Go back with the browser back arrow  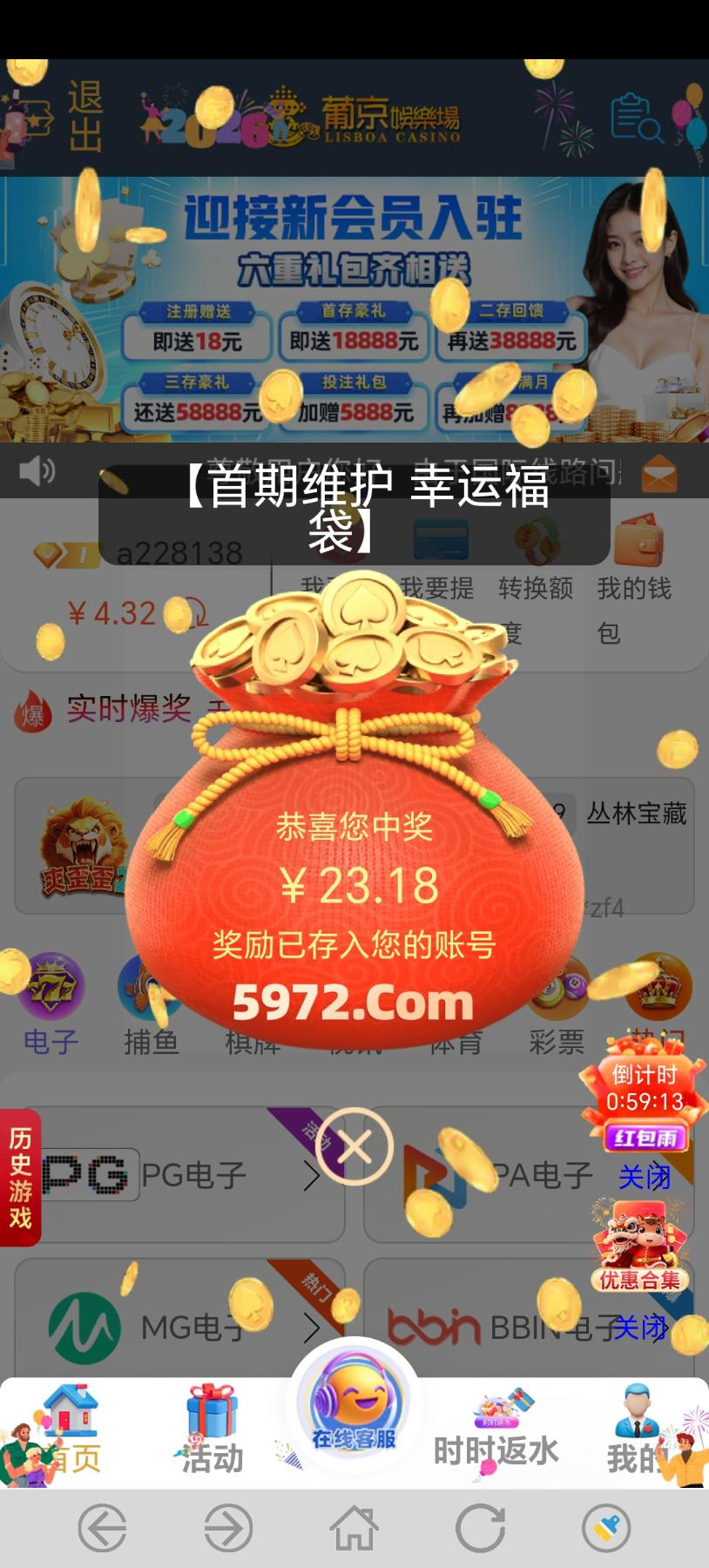(102, 1528)
